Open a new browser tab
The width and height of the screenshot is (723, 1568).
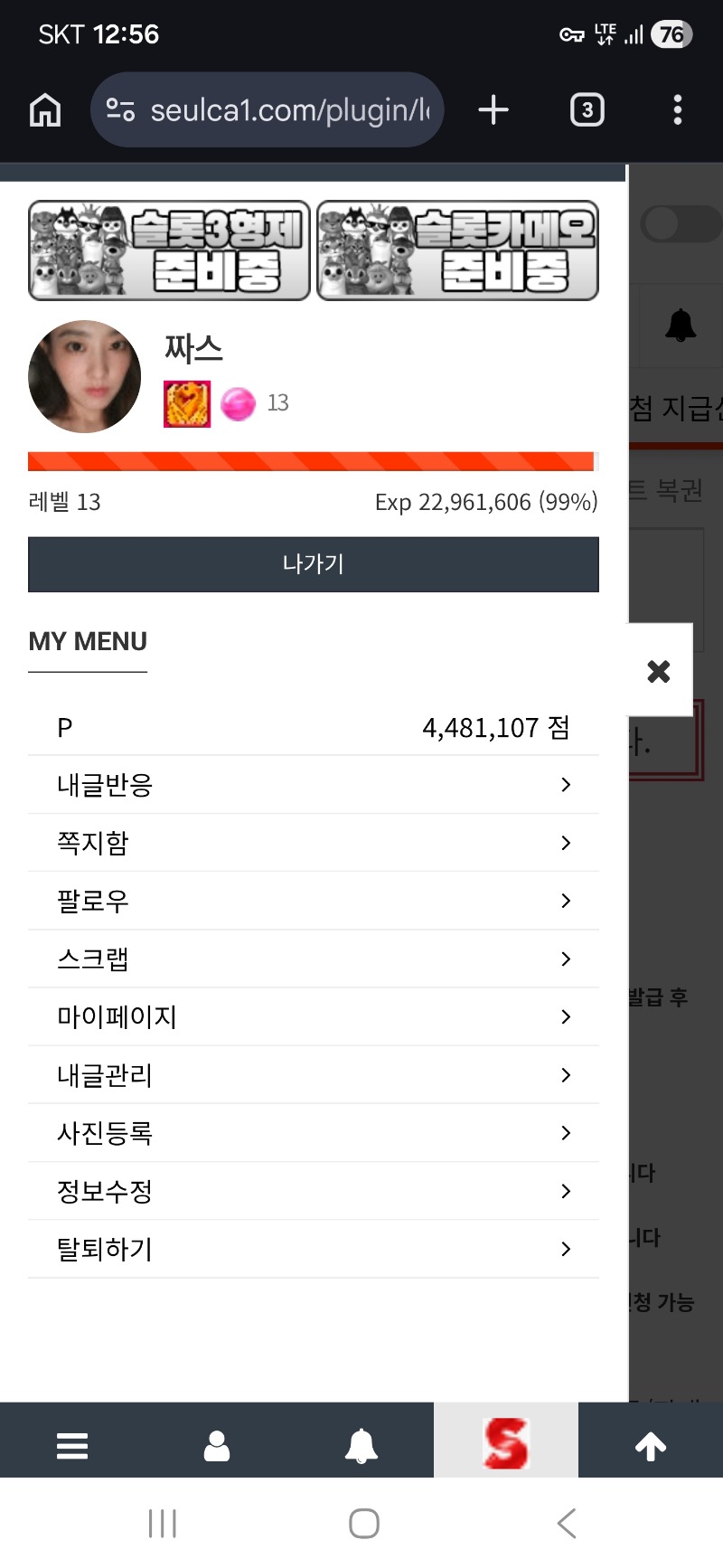tap(493, 110)
